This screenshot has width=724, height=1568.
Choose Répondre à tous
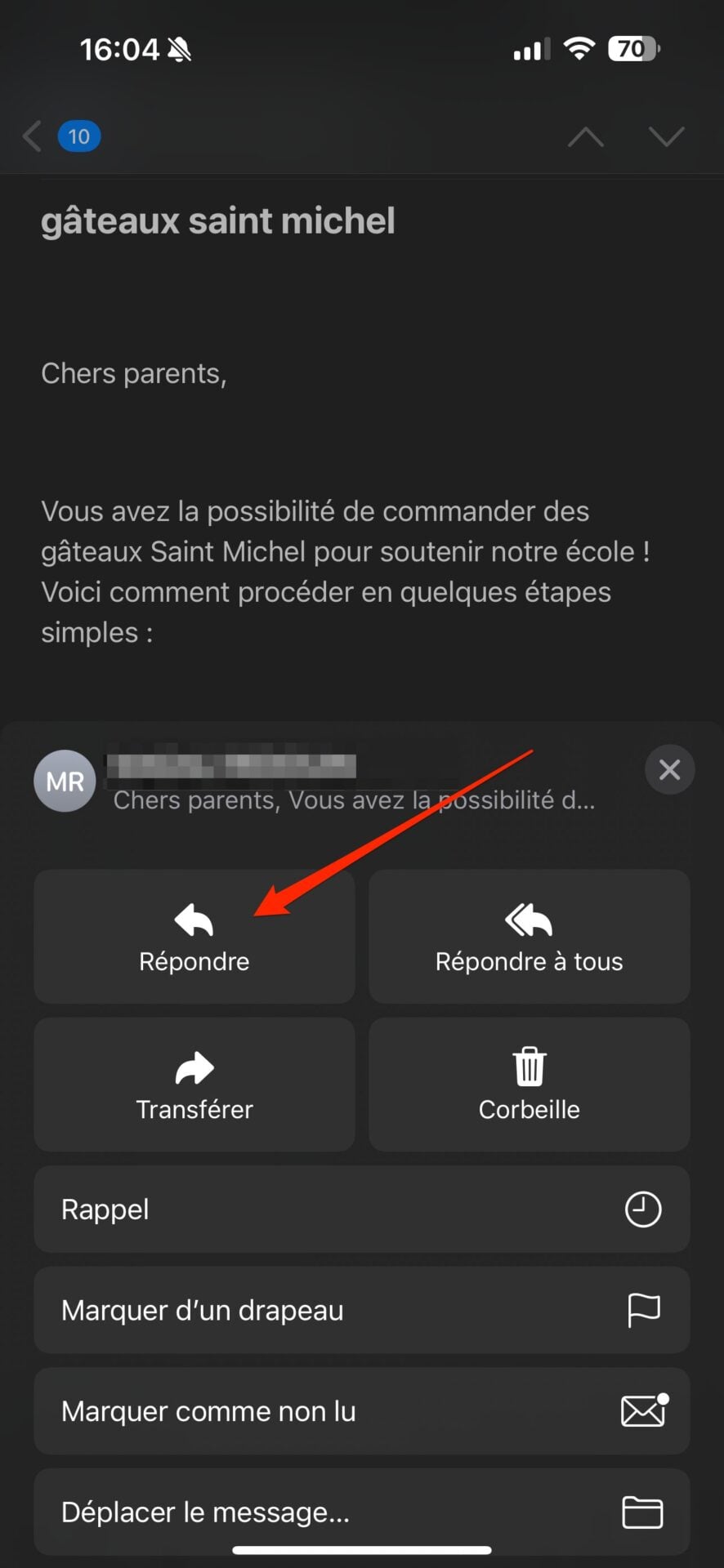point(529,937)
